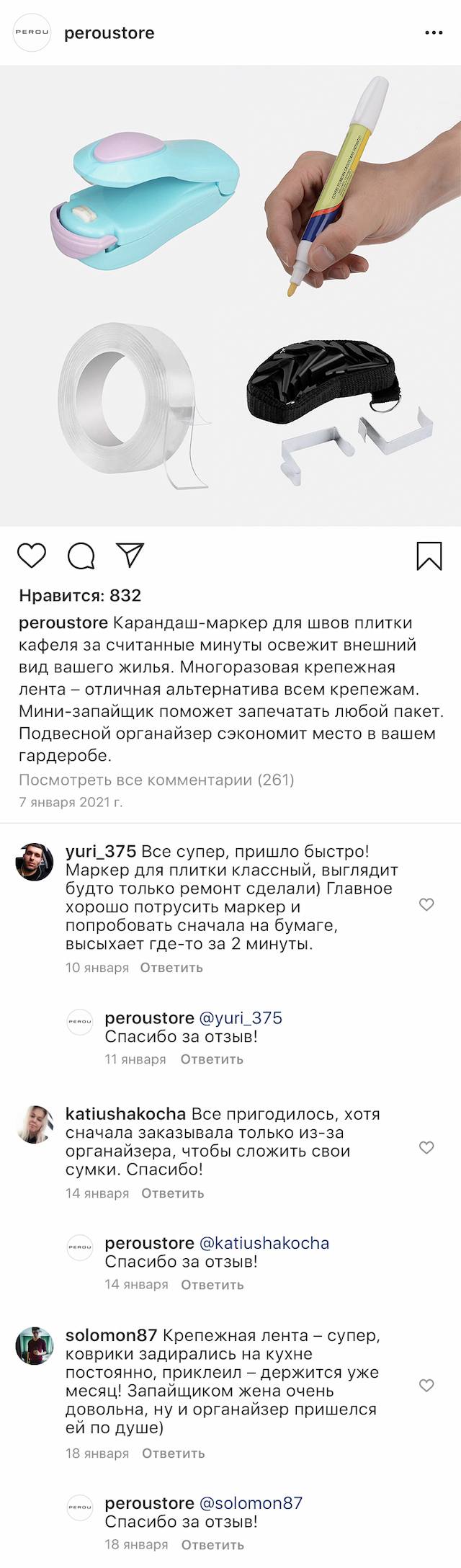Screen dimensions: 461x1568
Task: Open the @katiushakocha mention link
Action: (x=264, y=1243)
